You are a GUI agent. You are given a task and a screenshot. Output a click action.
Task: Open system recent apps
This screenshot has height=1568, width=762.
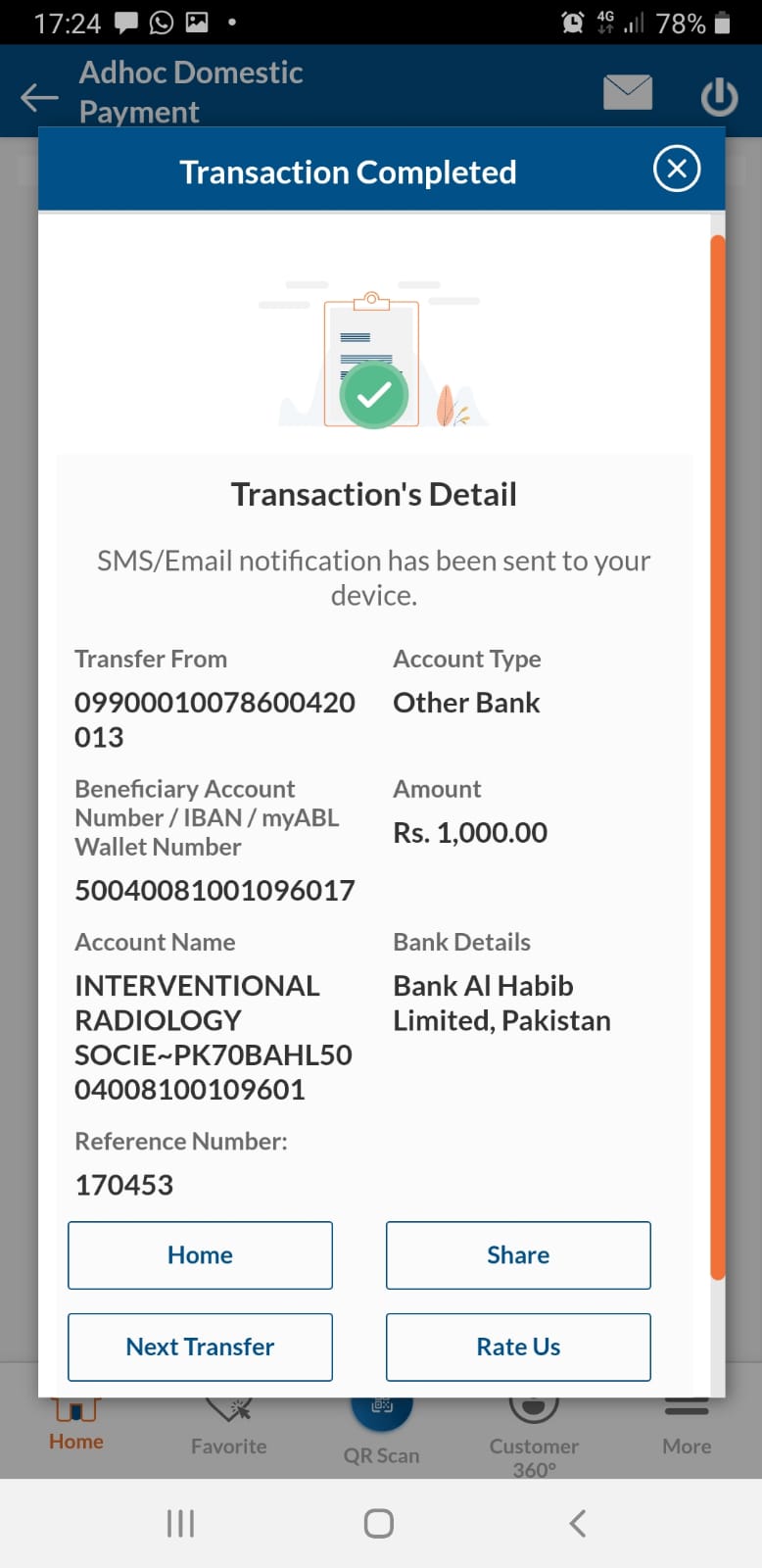point(180,1523)
